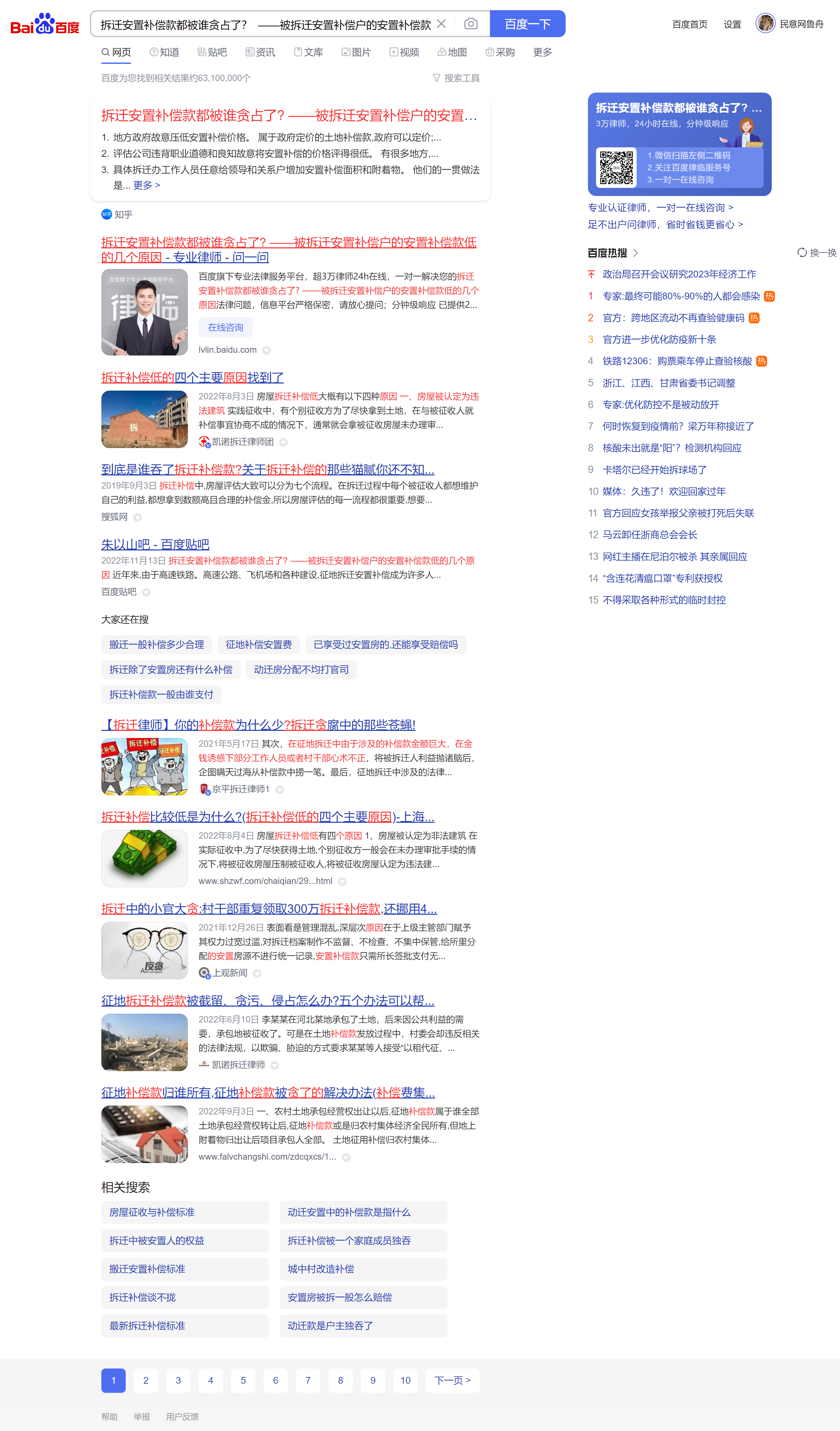Refresh the hot search list with 换一换
Screen dimensions: 840x1431
[816, 253]
